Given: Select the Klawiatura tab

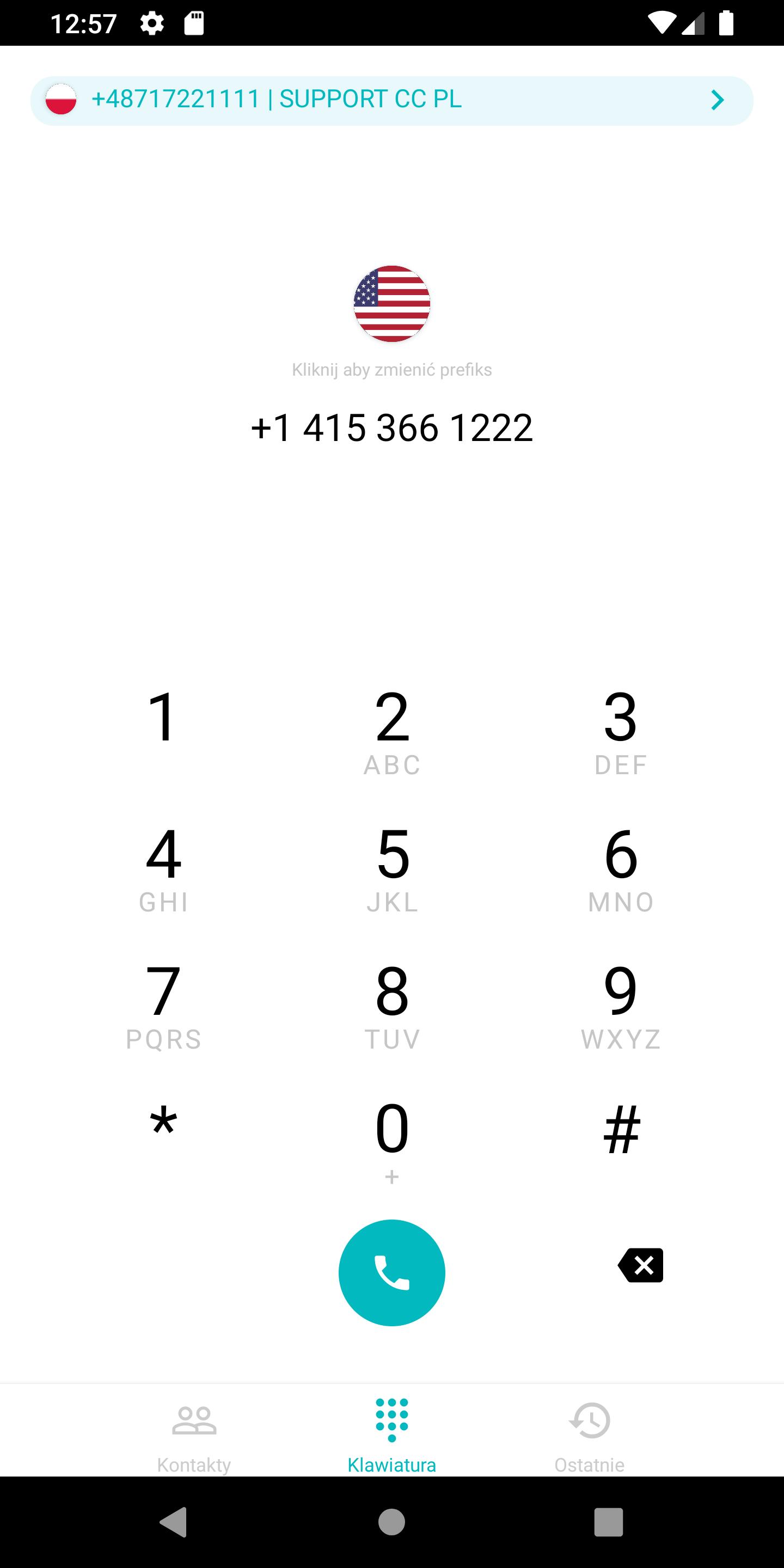Looking at the screenshot, I should tap(391, 1437).
